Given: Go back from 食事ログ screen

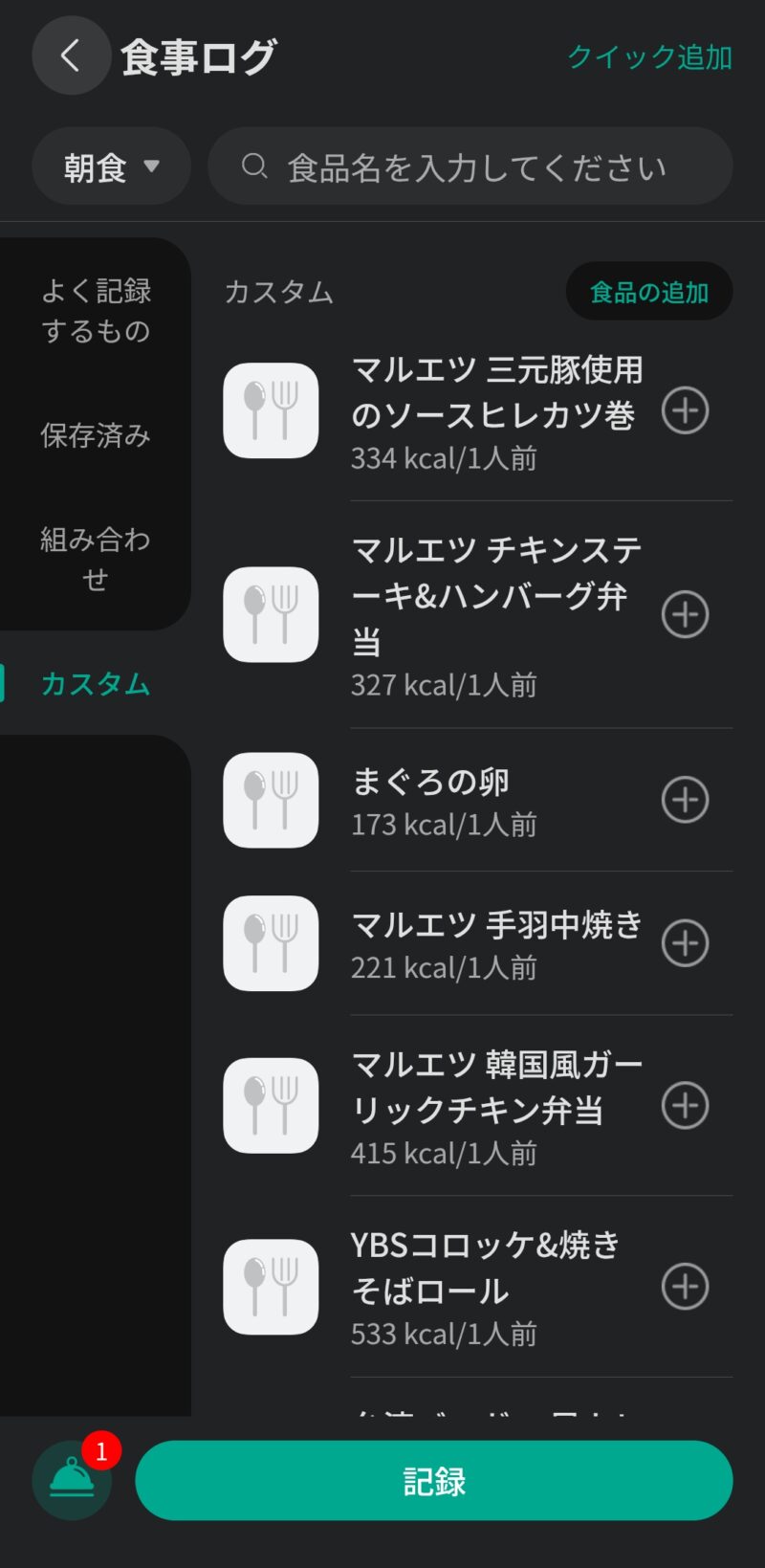Looking at the screenshot, I should tap(71, 55).
